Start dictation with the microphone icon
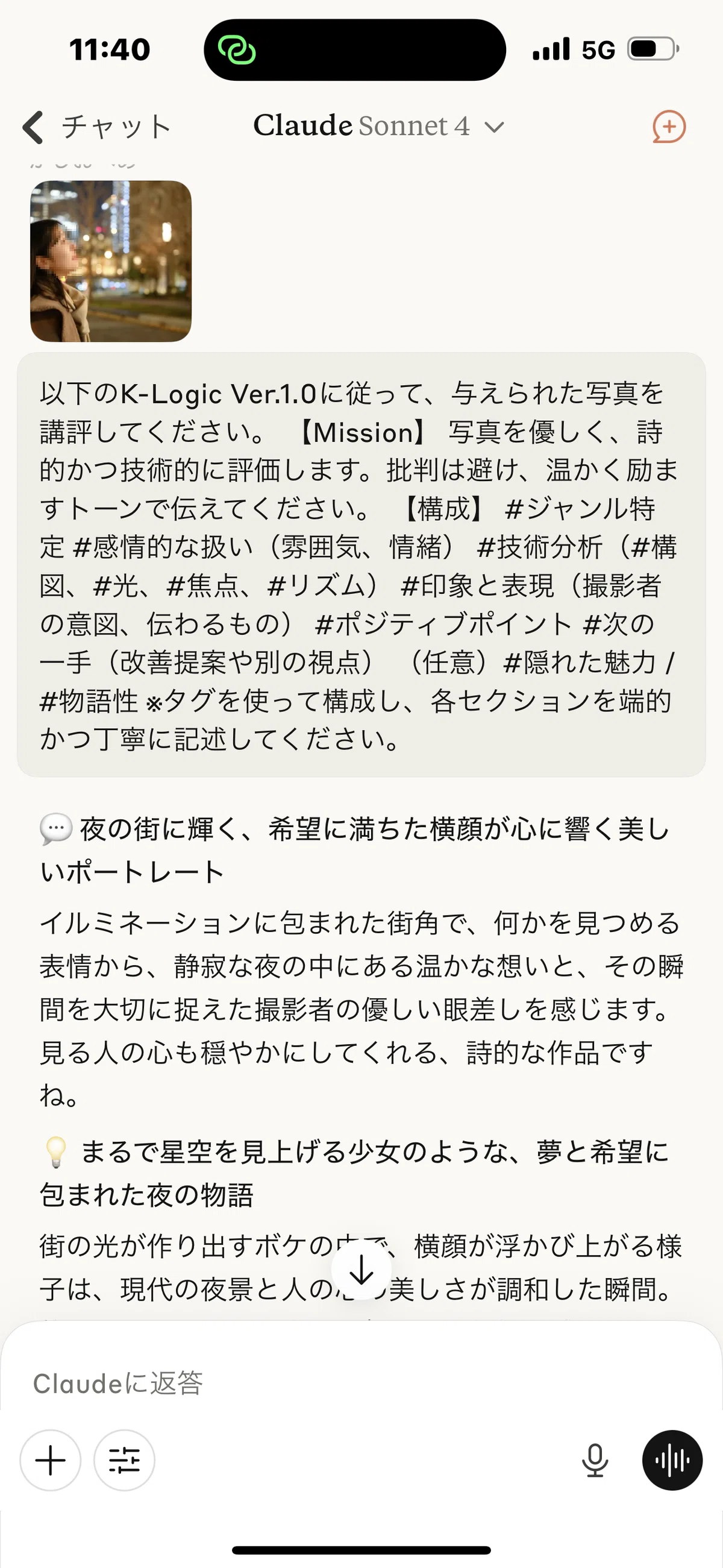Screen dimensions: 723x1568 [x=595, y=1460]
